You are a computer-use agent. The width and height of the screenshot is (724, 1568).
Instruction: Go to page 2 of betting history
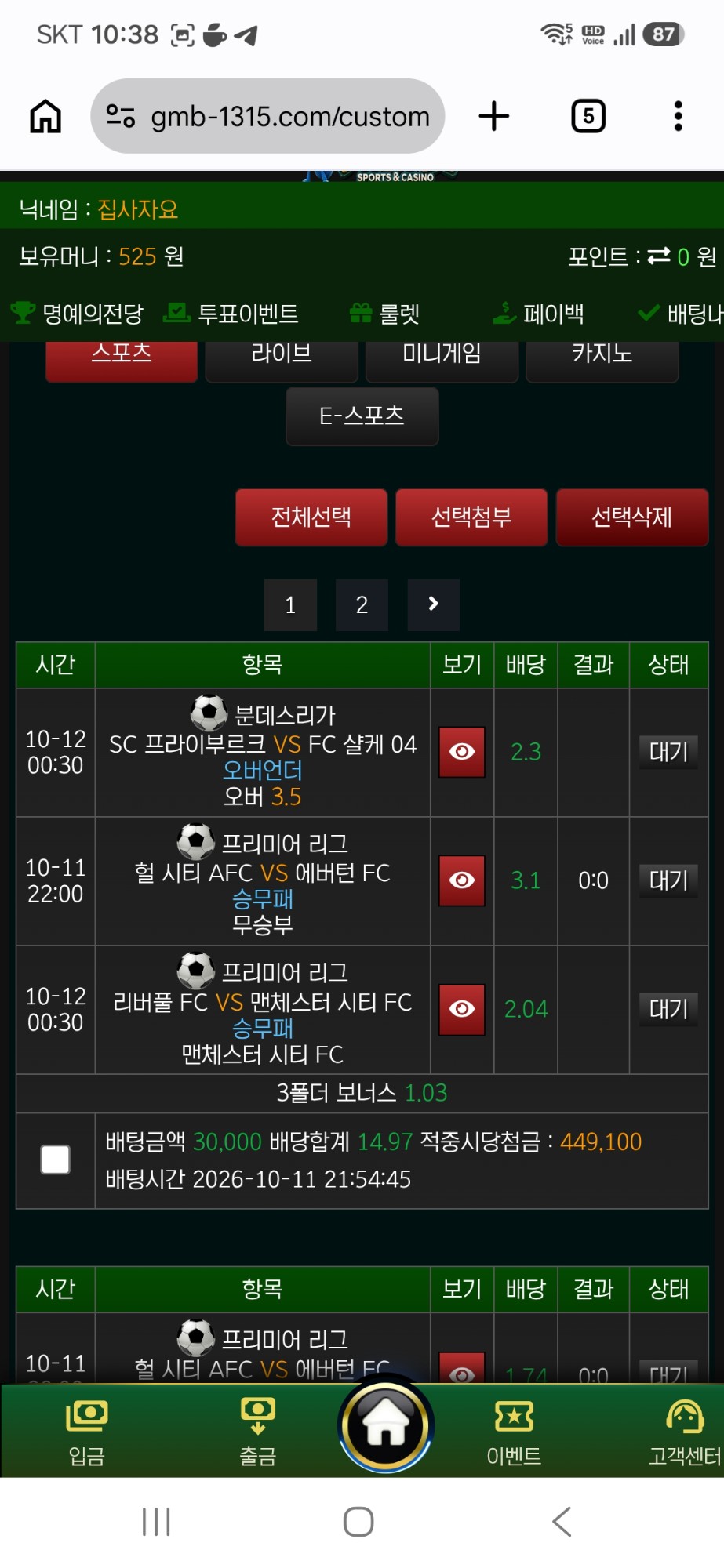coord(362,604)
